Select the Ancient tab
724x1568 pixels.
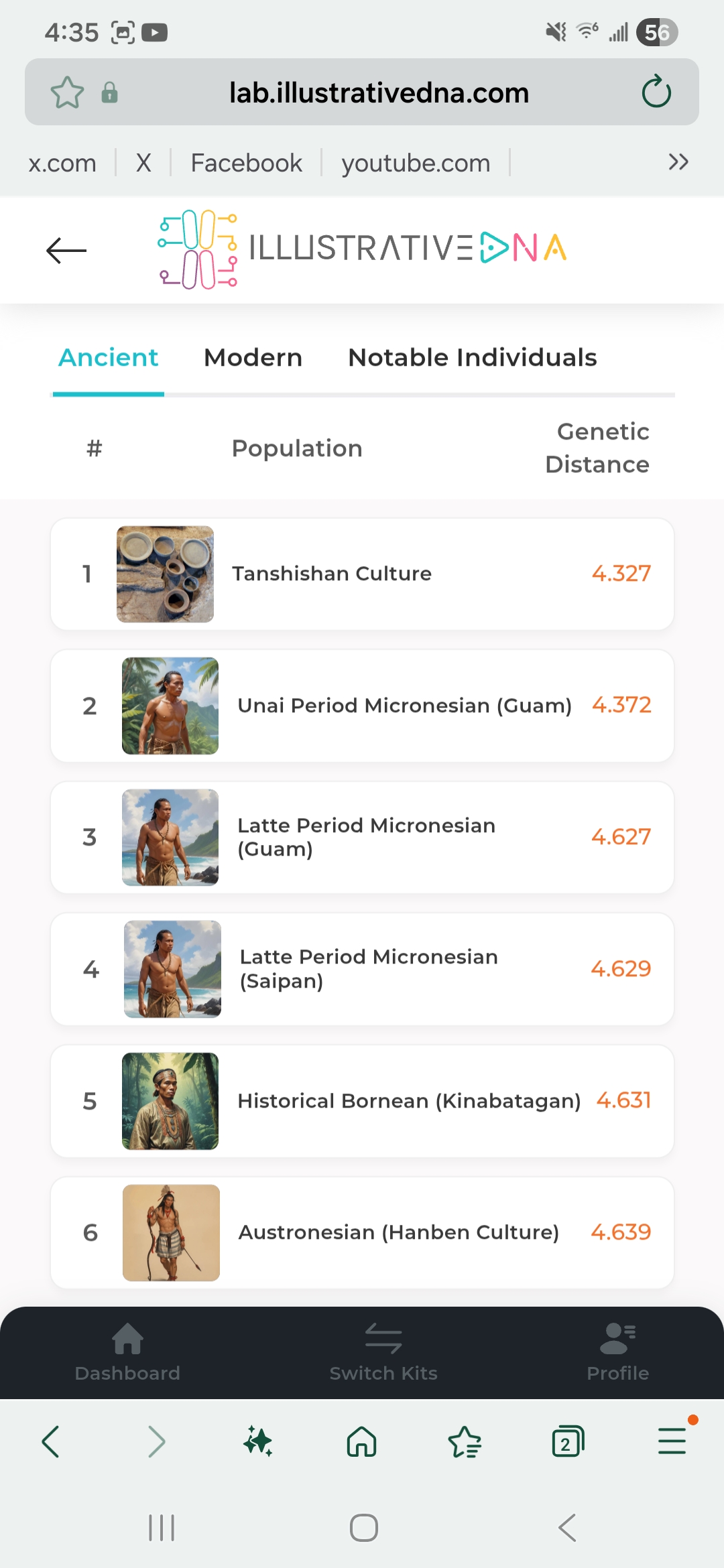109,358
